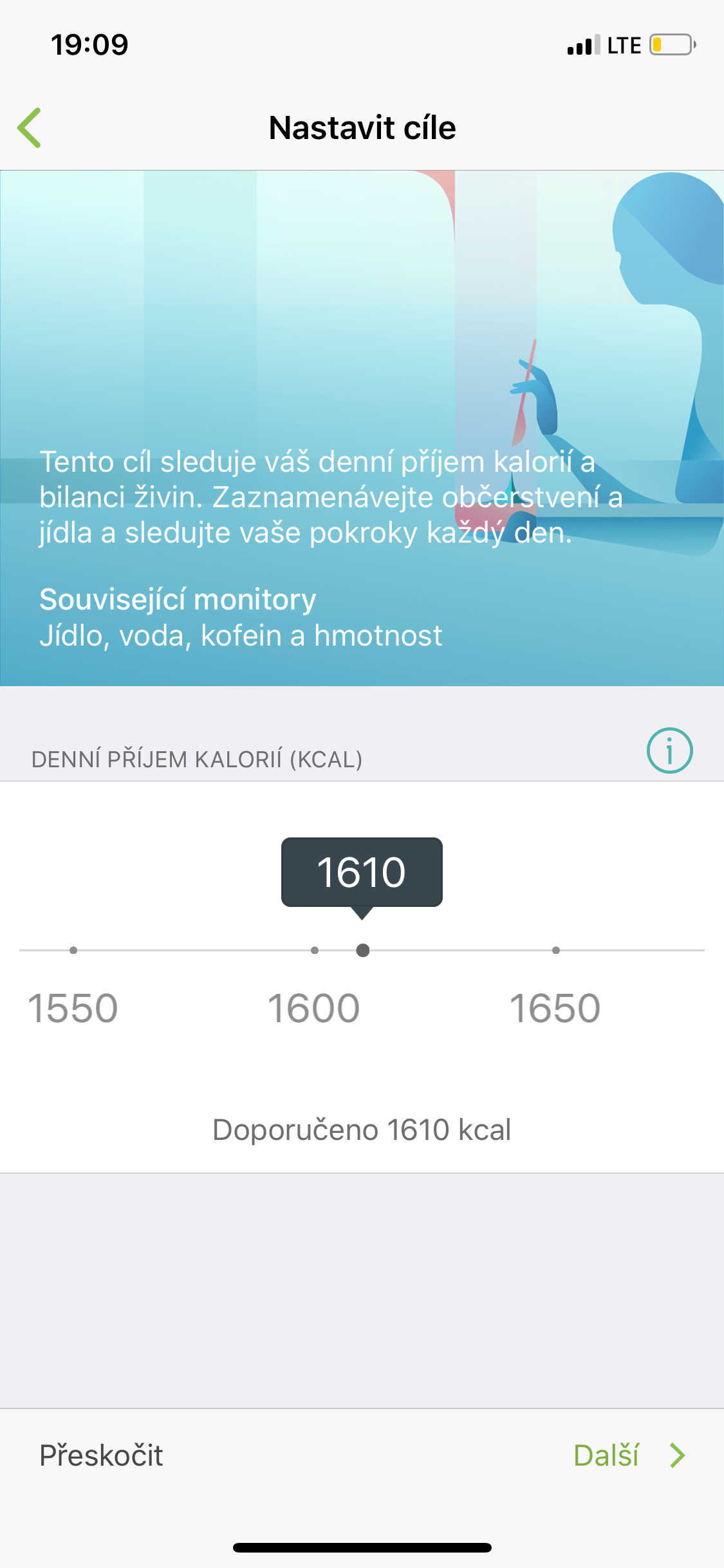Set the calorie slider to 1650
This screenshot has height=1568, width=724.
click(556, 950)
